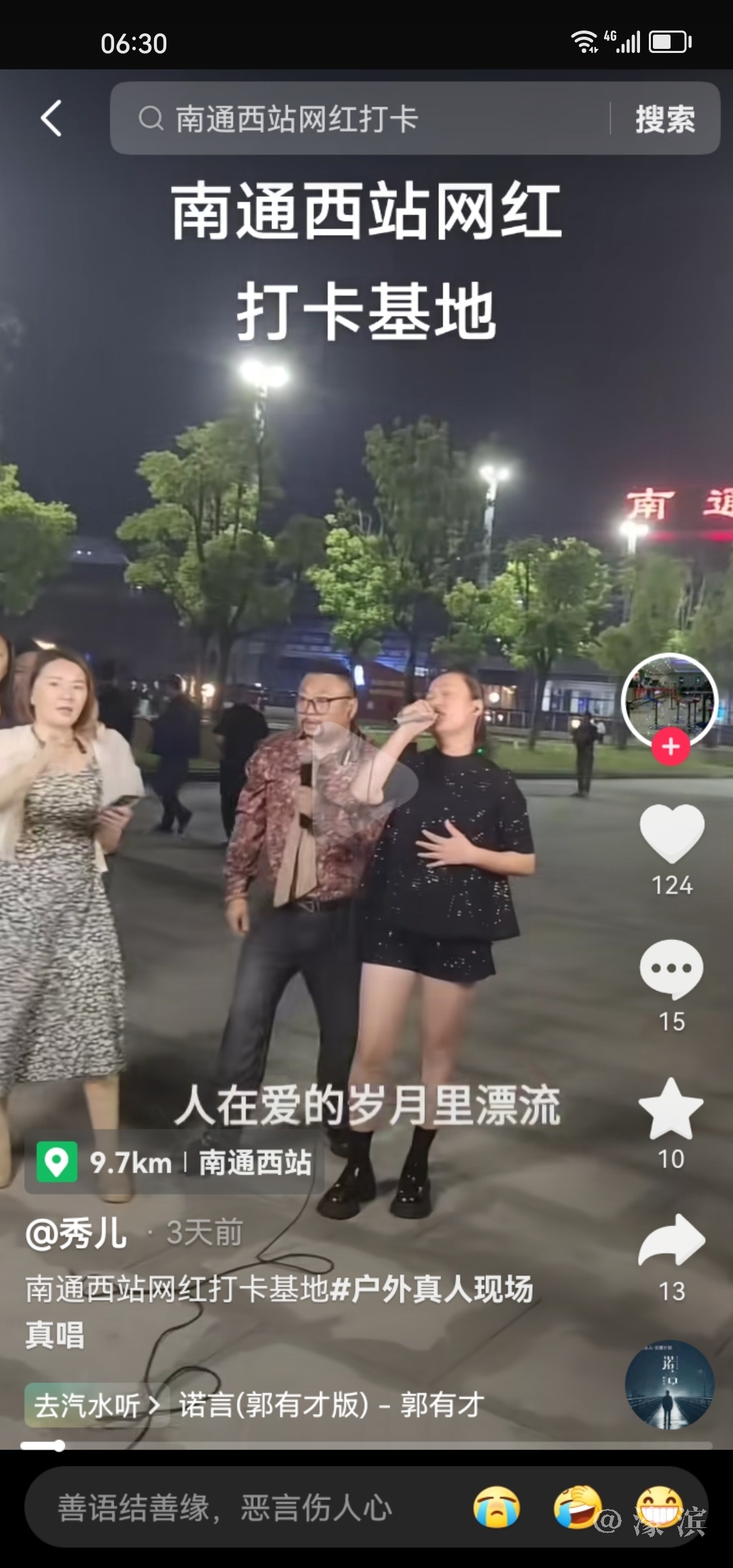Open @秀儿's profile from username
This screenshot has width=733, height=1568.
tap(76, 1233)
